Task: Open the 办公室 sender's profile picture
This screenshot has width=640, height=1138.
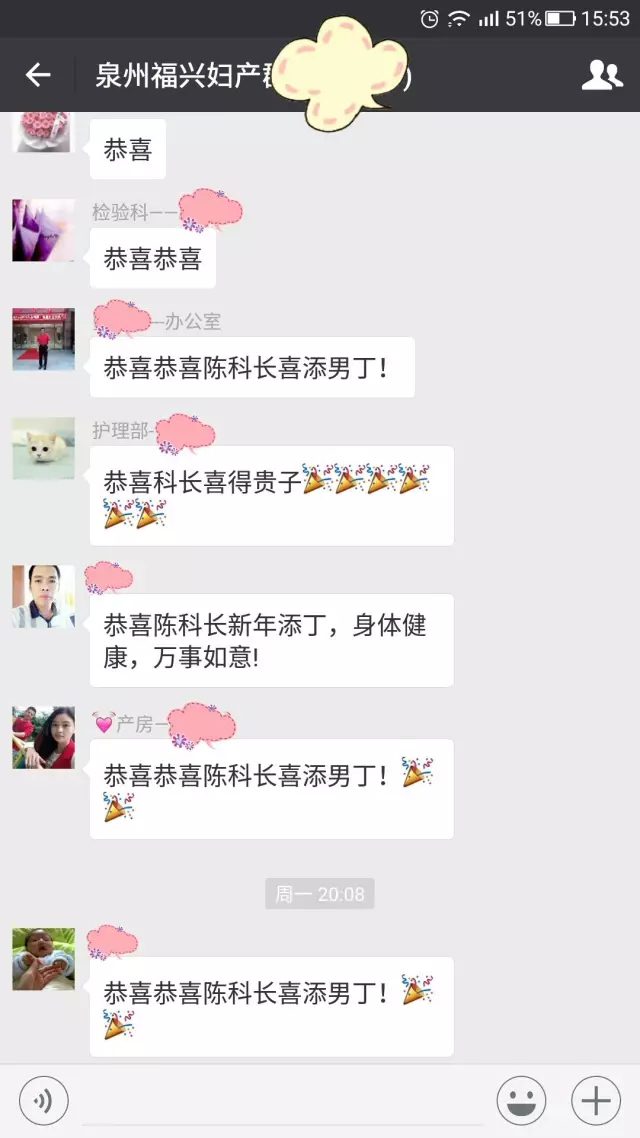Action: (x=43, y=339)
